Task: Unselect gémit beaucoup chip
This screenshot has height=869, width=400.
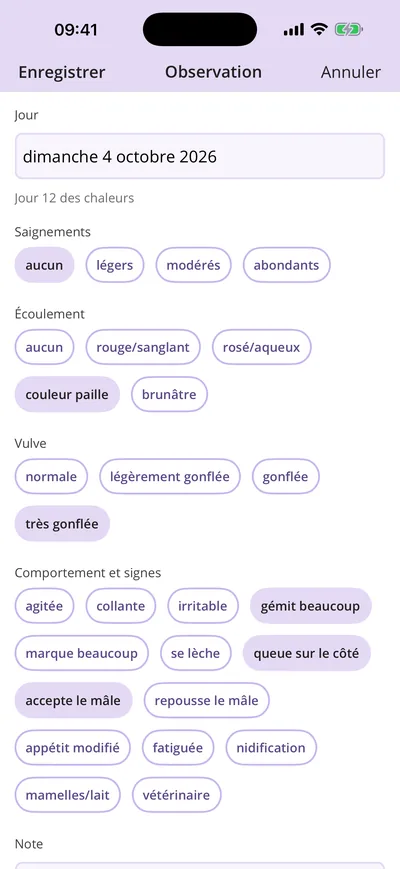Action: pyautogui.click(x=310, y=606)
